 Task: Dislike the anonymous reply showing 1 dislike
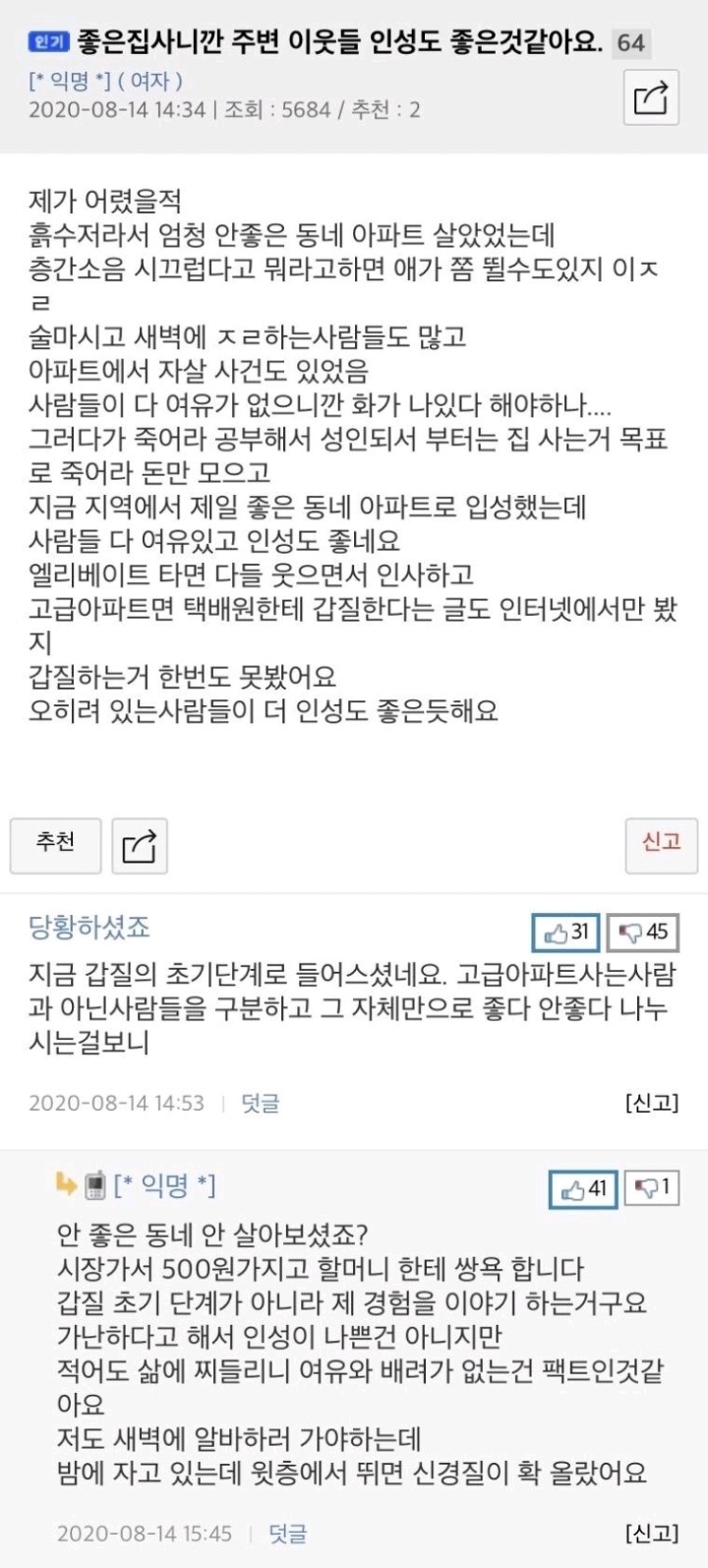click(x=652, y=1188)
